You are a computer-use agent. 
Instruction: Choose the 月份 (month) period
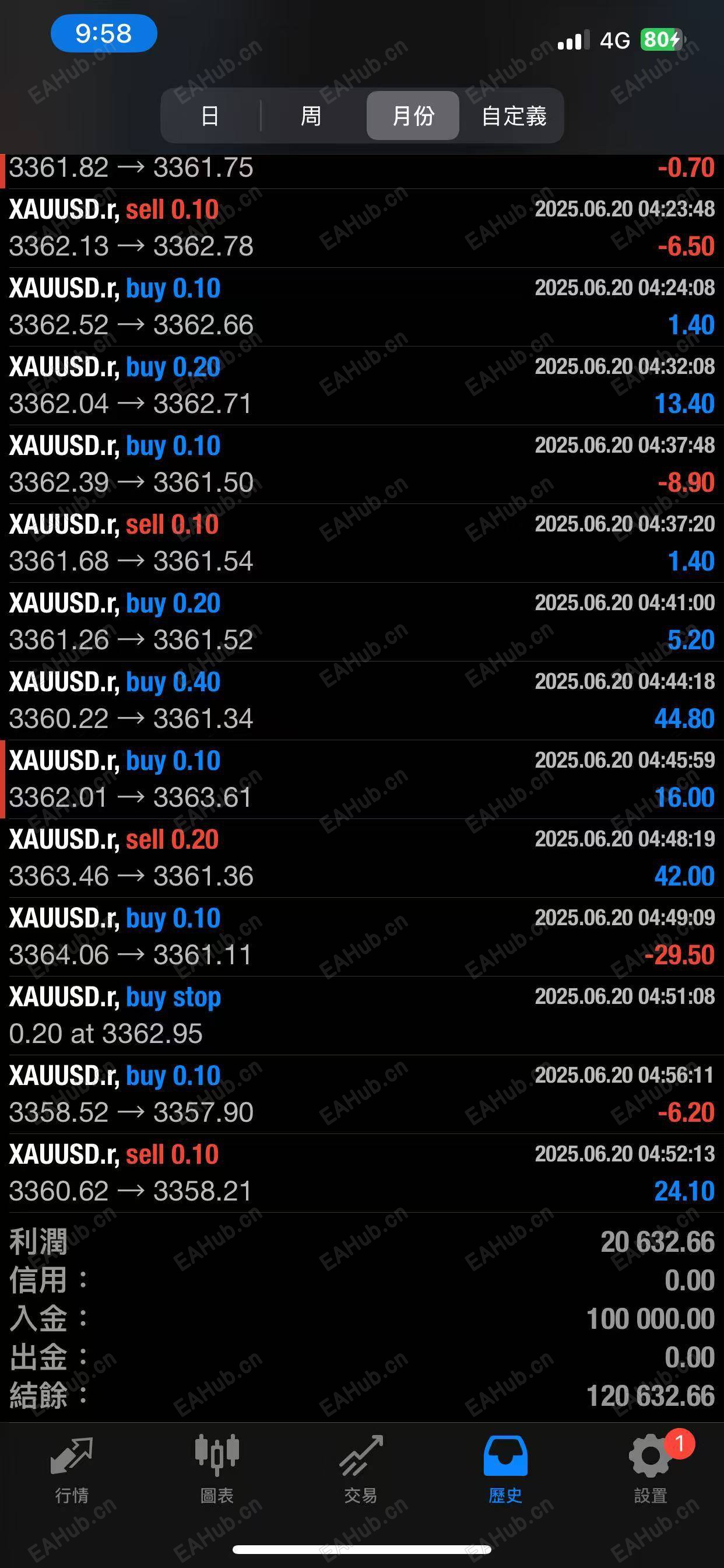pyautogui.click(x=413, y=116)
